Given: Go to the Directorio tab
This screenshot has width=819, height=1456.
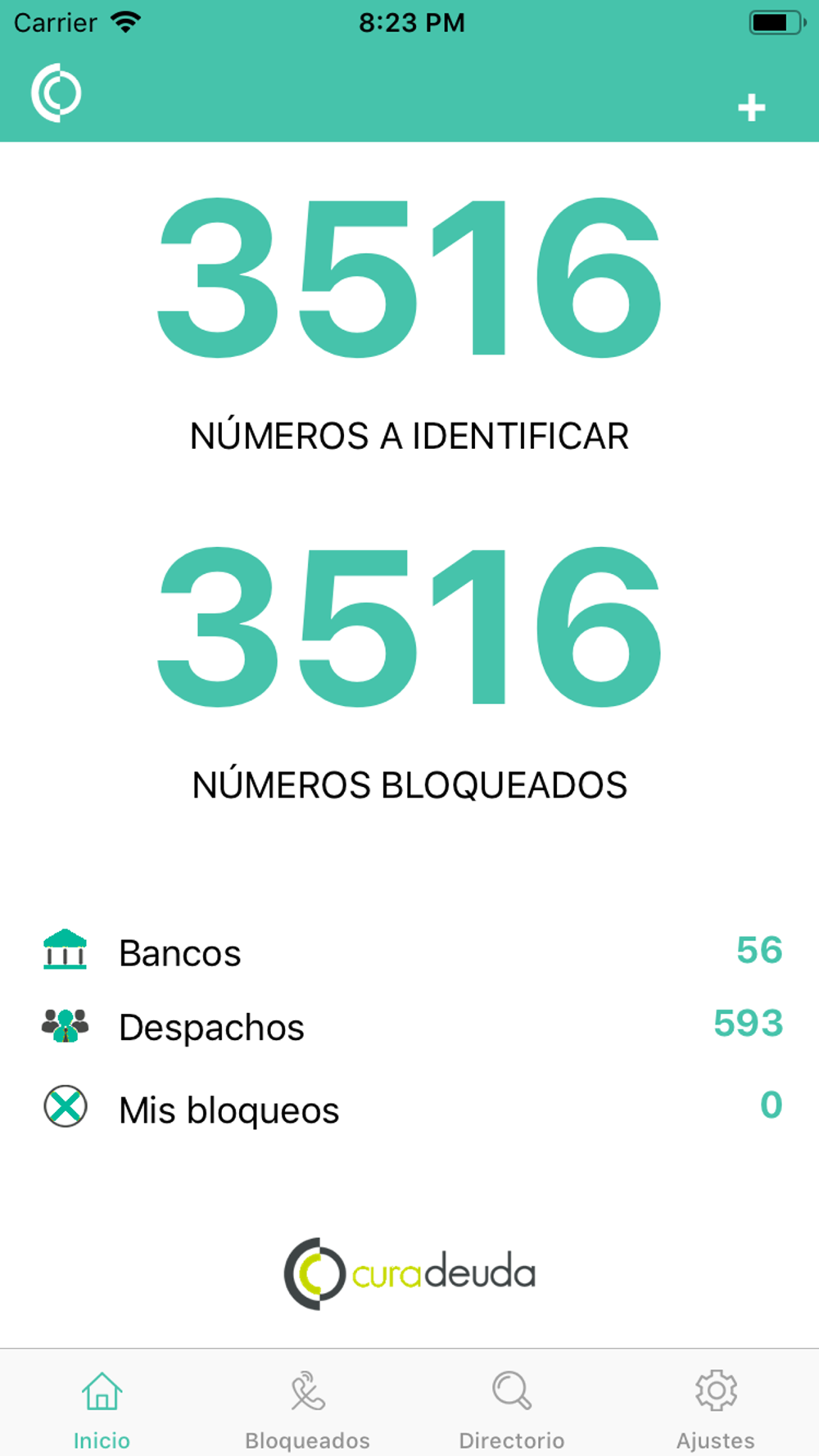Looking at the screenshot, I should click(512, 1409).
